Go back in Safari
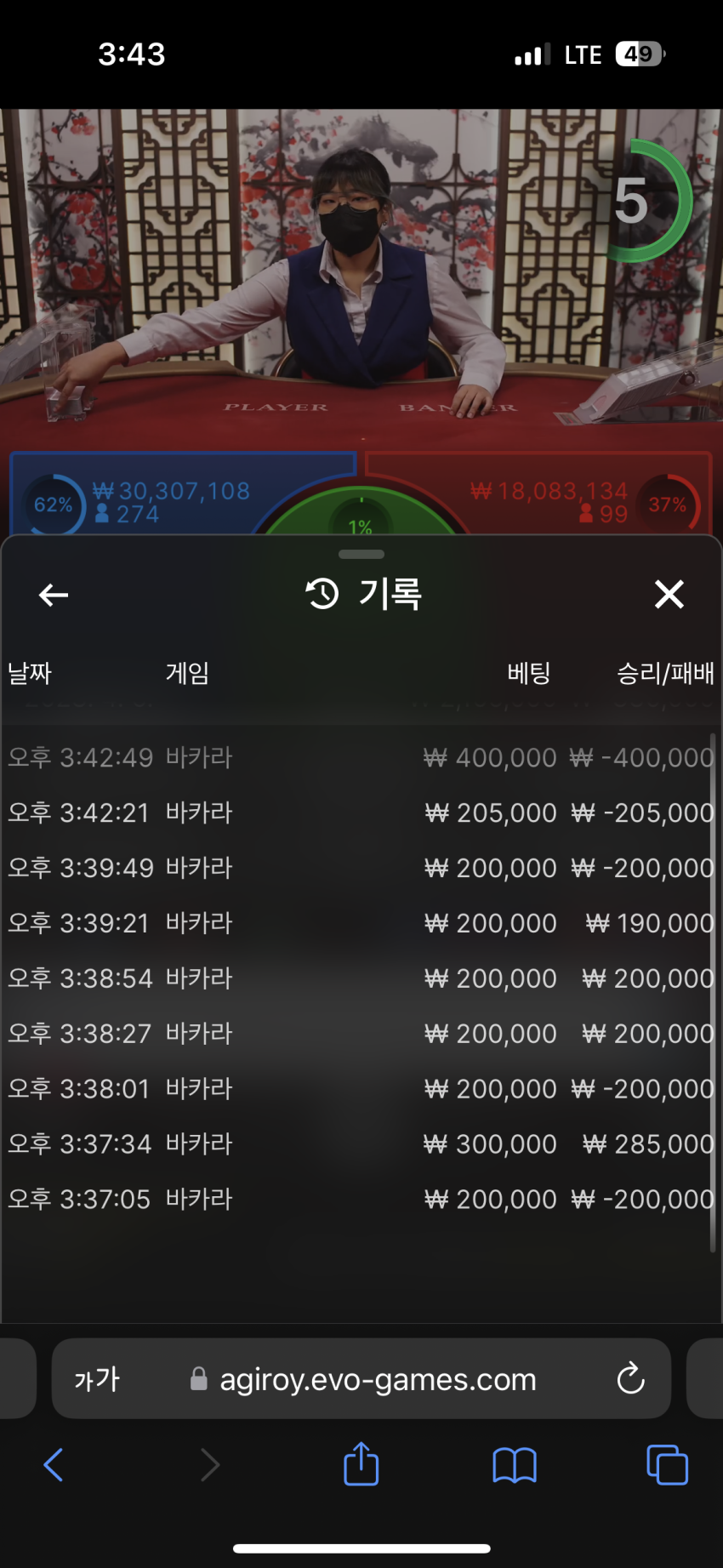Image resolution: width=723 pixels, height=1568 pixels. (x=53, y=1464)
